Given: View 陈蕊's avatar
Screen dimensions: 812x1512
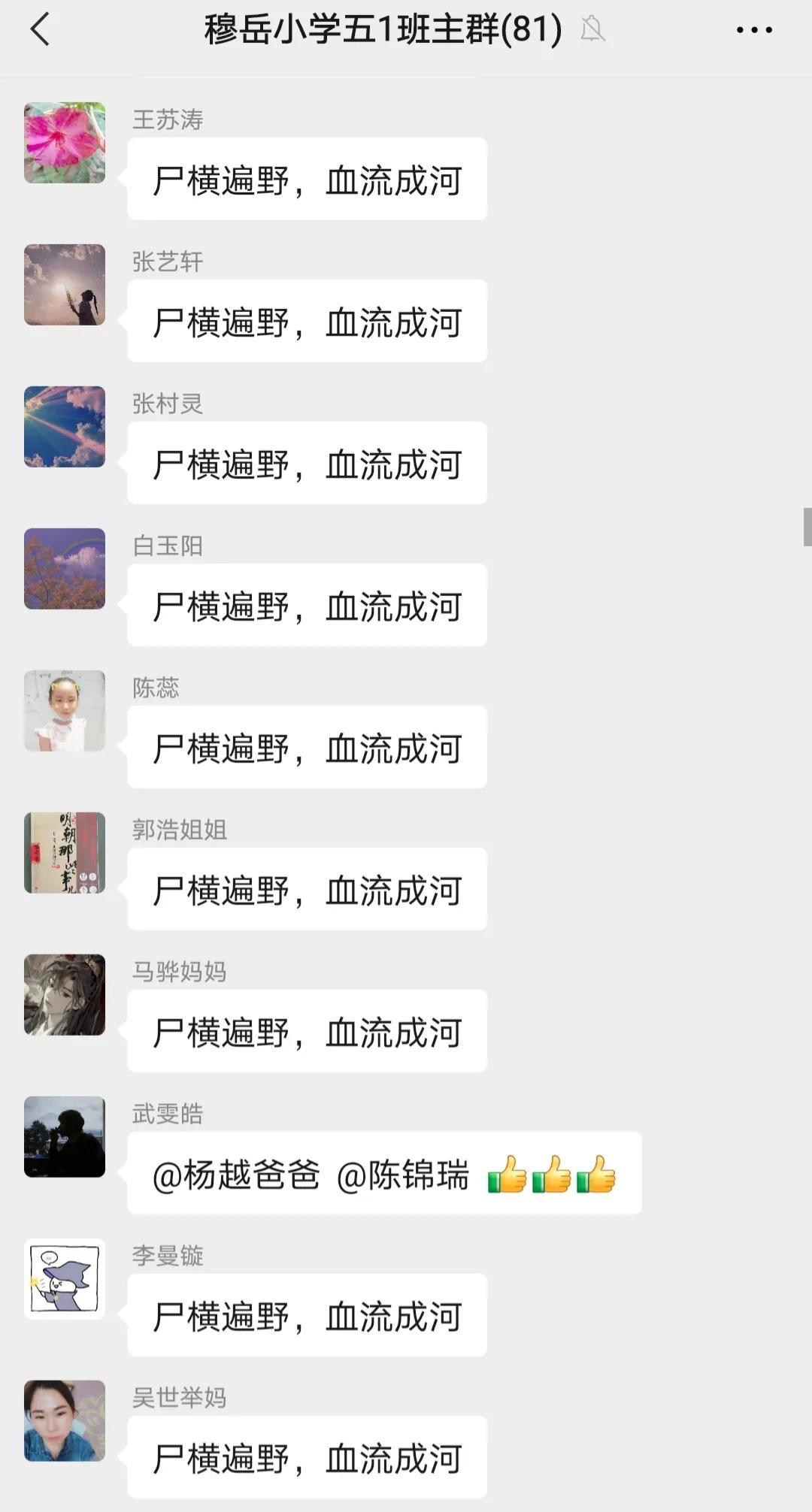Looking at the screenshot, I should coord(65,711).
